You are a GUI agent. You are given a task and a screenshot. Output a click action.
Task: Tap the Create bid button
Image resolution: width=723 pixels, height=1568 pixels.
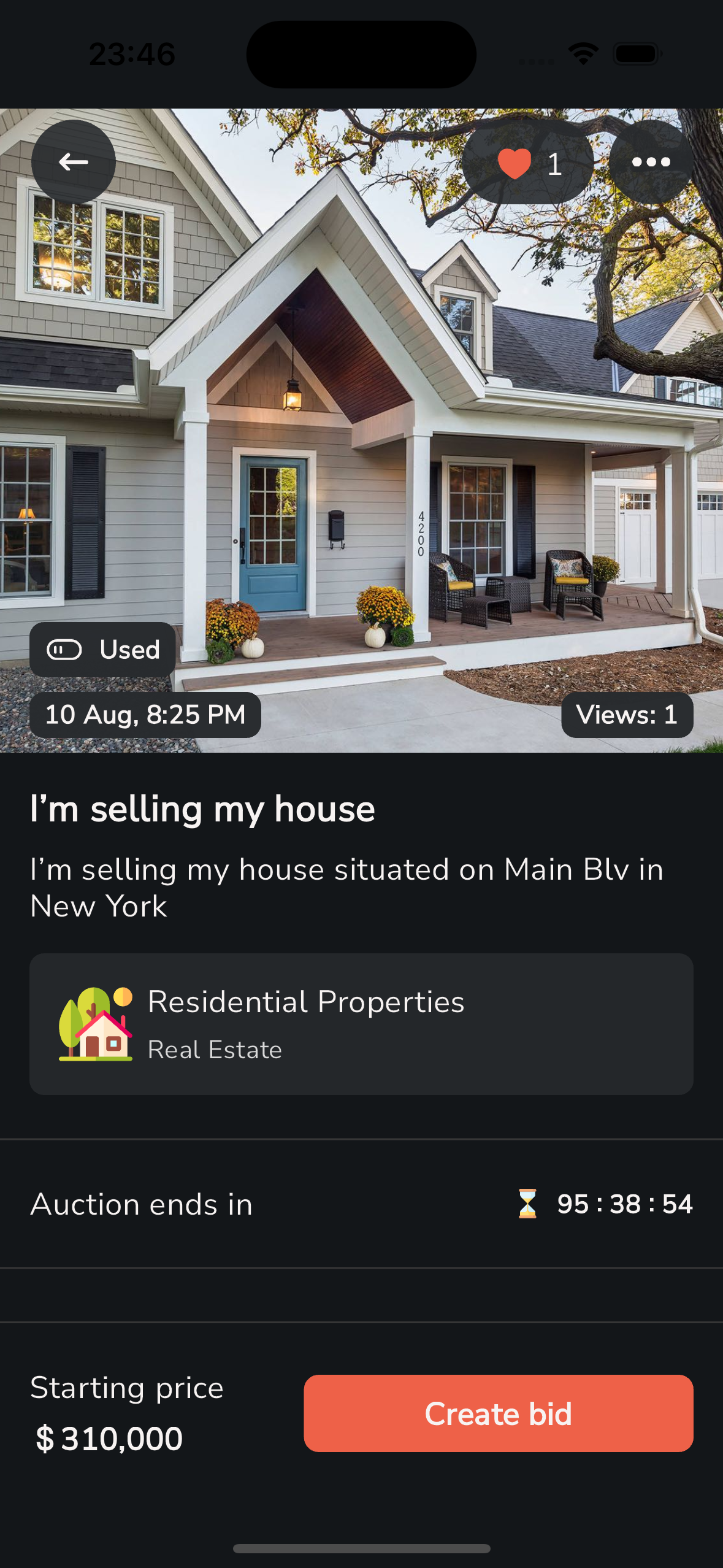[498, 1413]
